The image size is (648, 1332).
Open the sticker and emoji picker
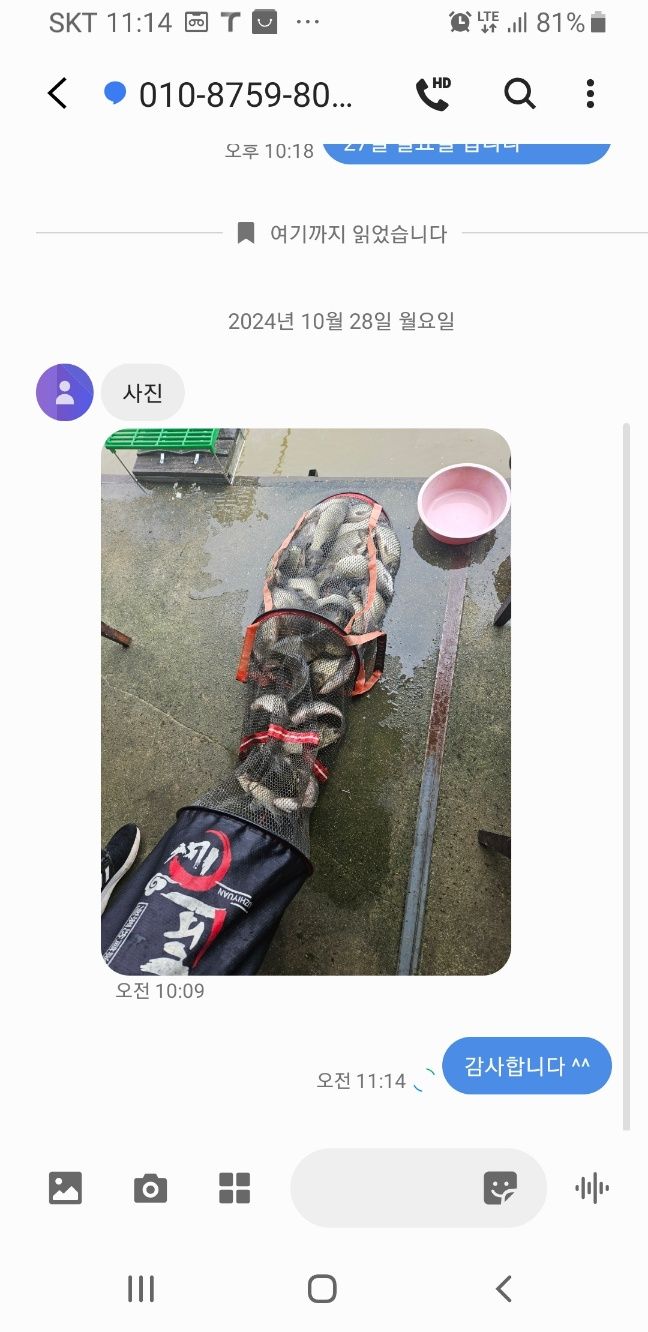[500, 1188]
